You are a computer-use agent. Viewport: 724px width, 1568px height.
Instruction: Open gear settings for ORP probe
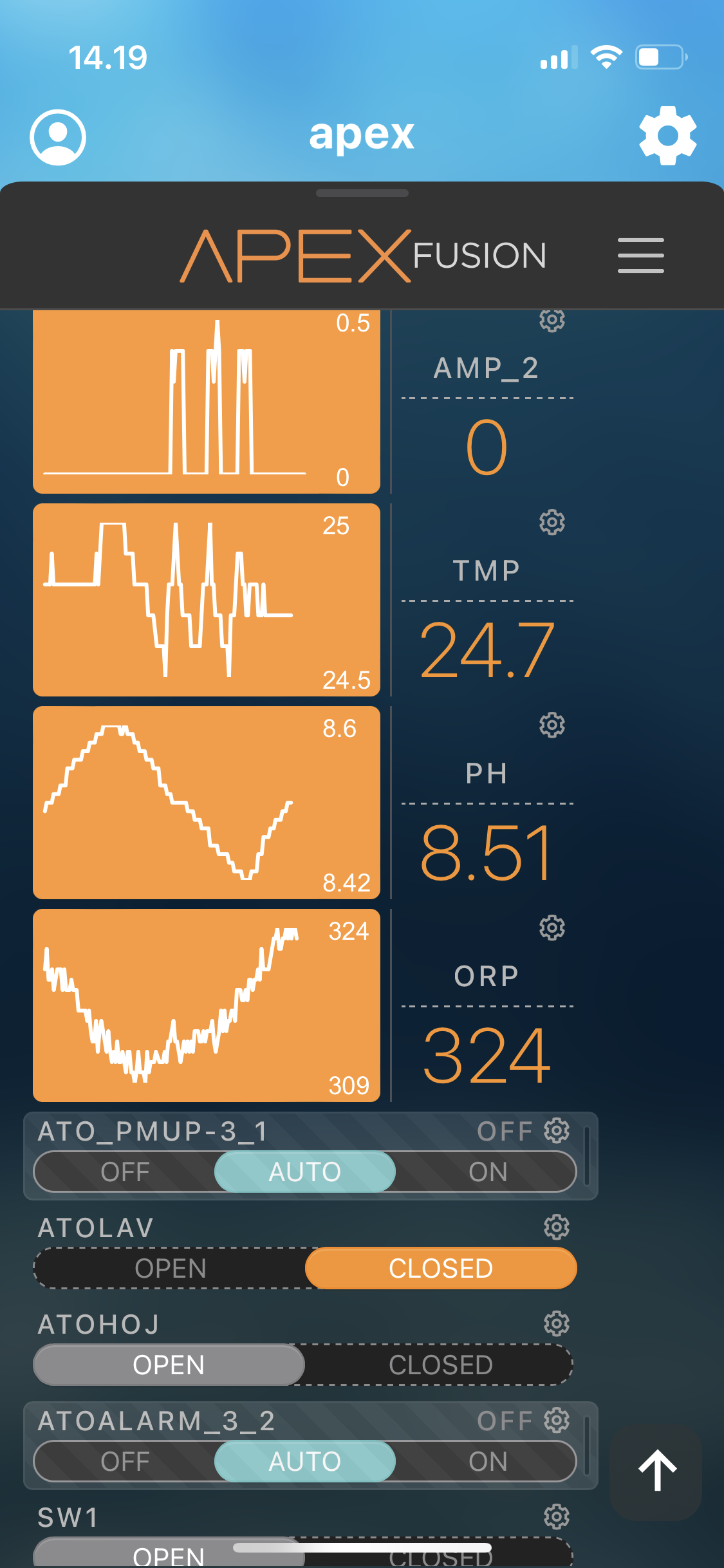(552, 928)
